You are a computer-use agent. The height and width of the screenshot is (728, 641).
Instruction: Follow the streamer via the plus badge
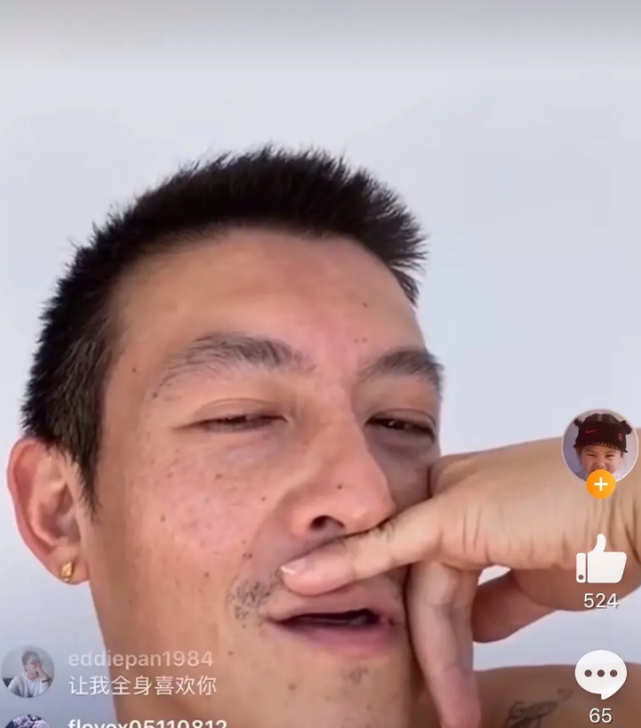click(600, 485)
